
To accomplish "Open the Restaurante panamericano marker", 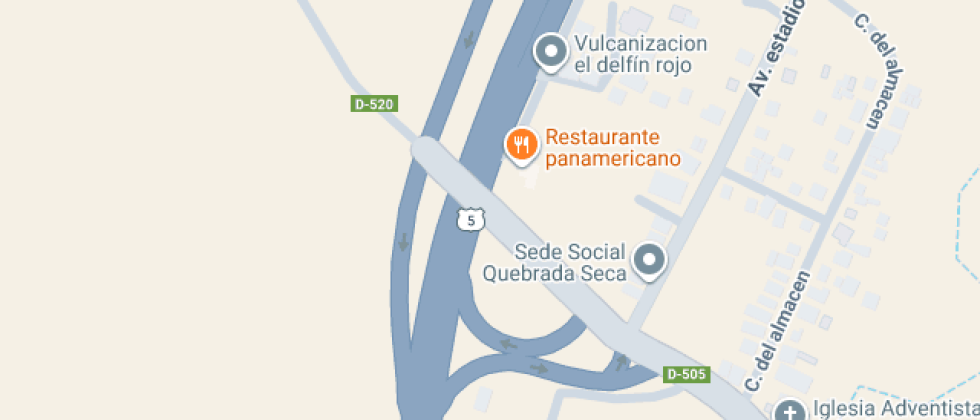I will click(521, 146).
